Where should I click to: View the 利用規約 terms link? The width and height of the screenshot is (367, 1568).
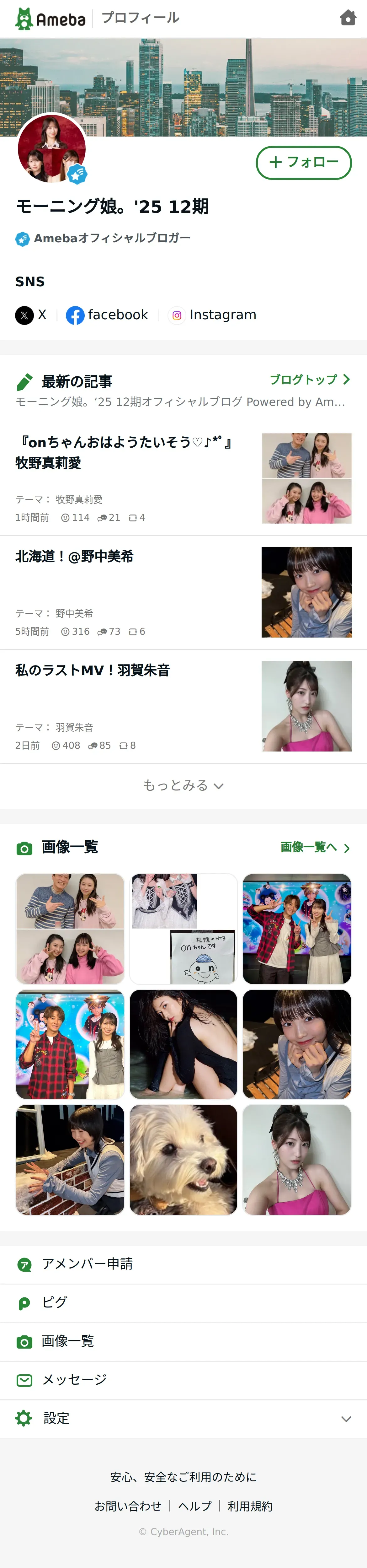(250, 1506)
